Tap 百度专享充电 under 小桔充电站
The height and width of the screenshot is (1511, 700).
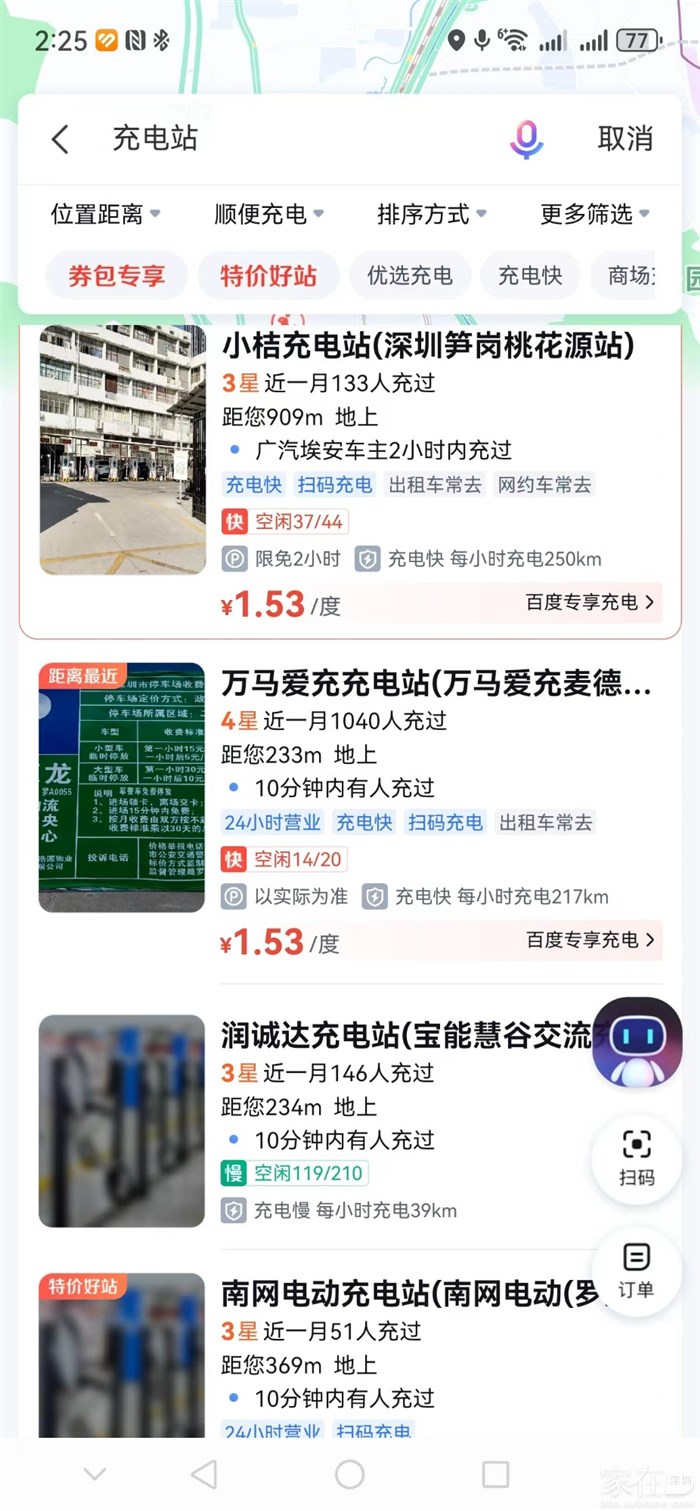590,602
